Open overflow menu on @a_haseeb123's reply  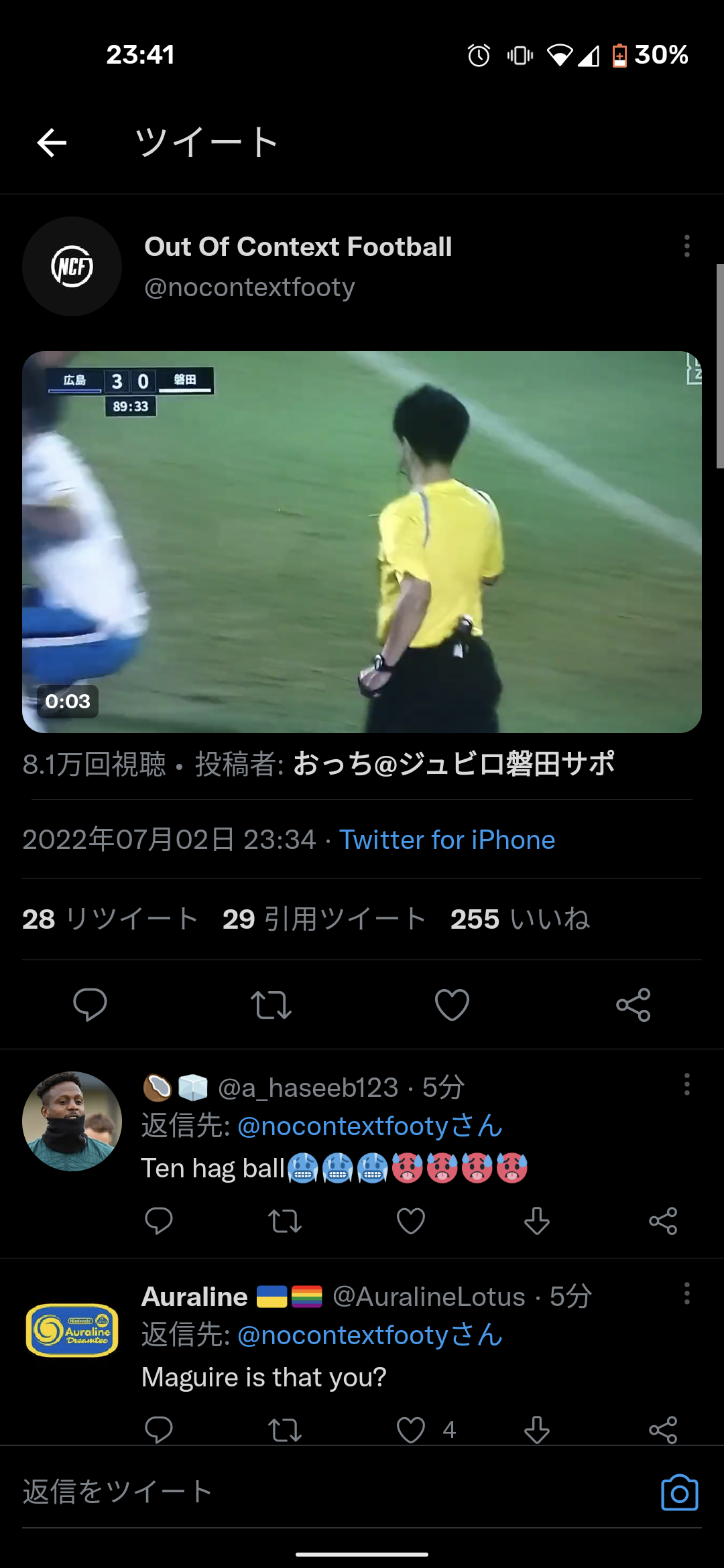(686, 1084)
